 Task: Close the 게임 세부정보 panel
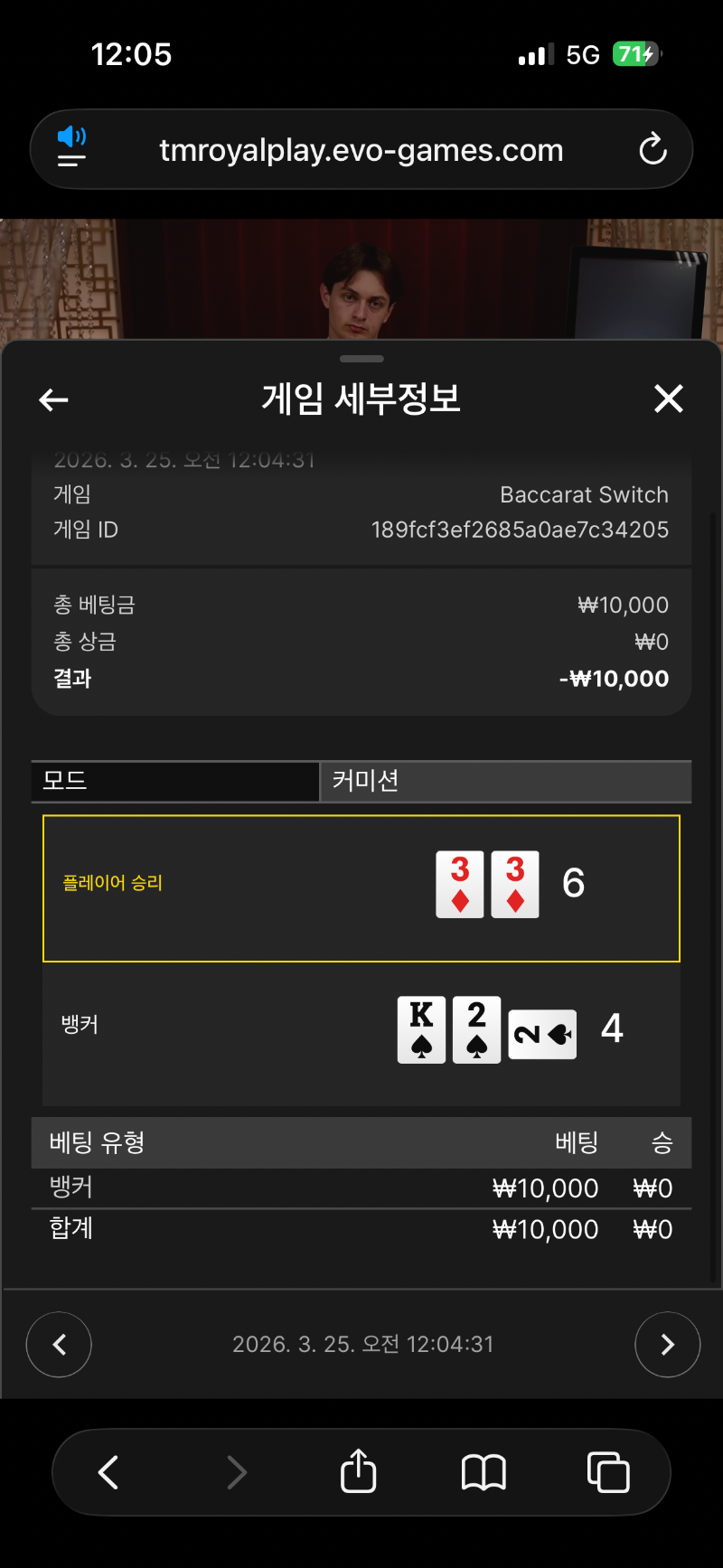click(x=668, y=399)
